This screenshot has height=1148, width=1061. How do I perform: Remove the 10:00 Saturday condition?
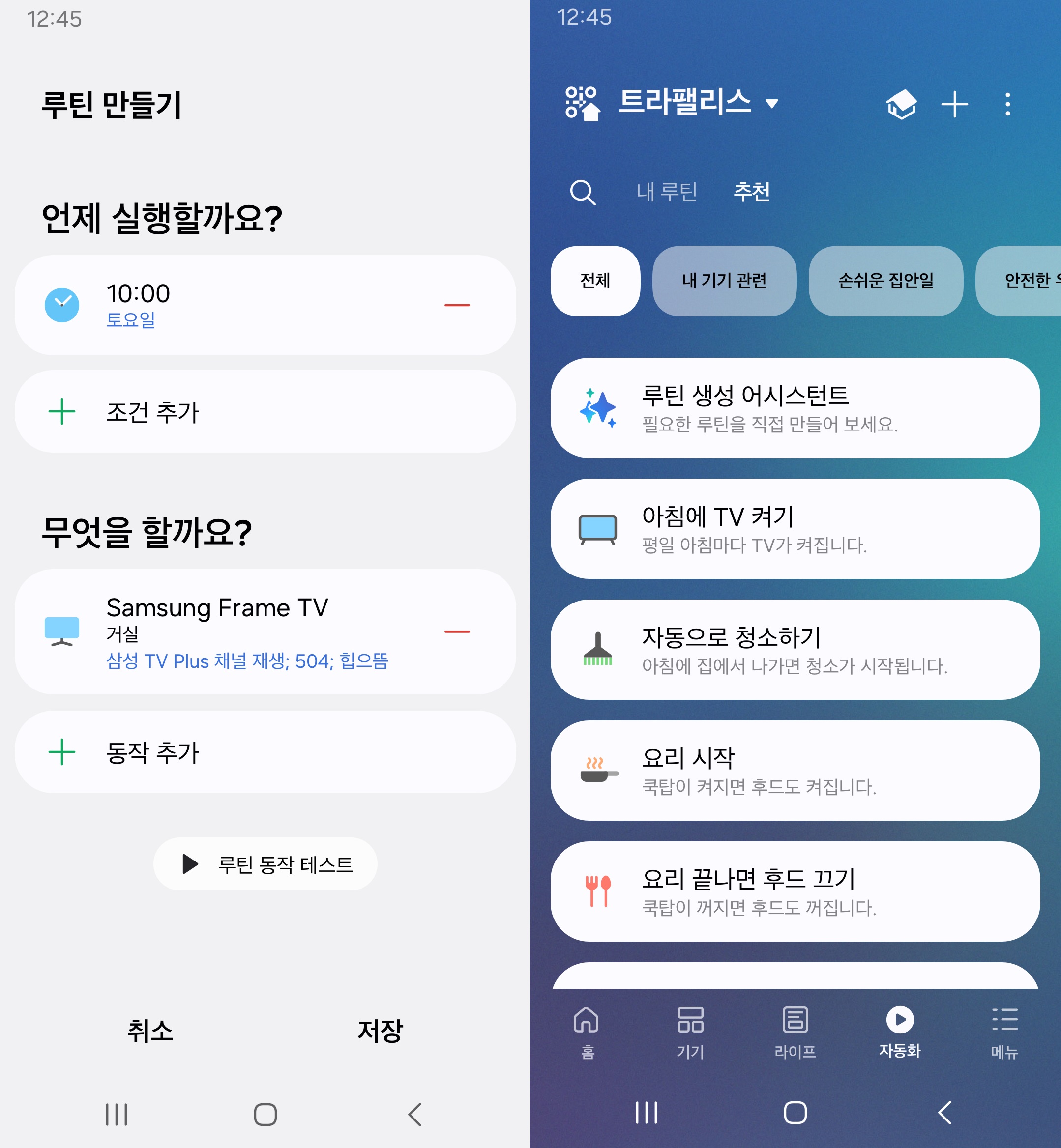pyautogui.click(x=456, y=305)
